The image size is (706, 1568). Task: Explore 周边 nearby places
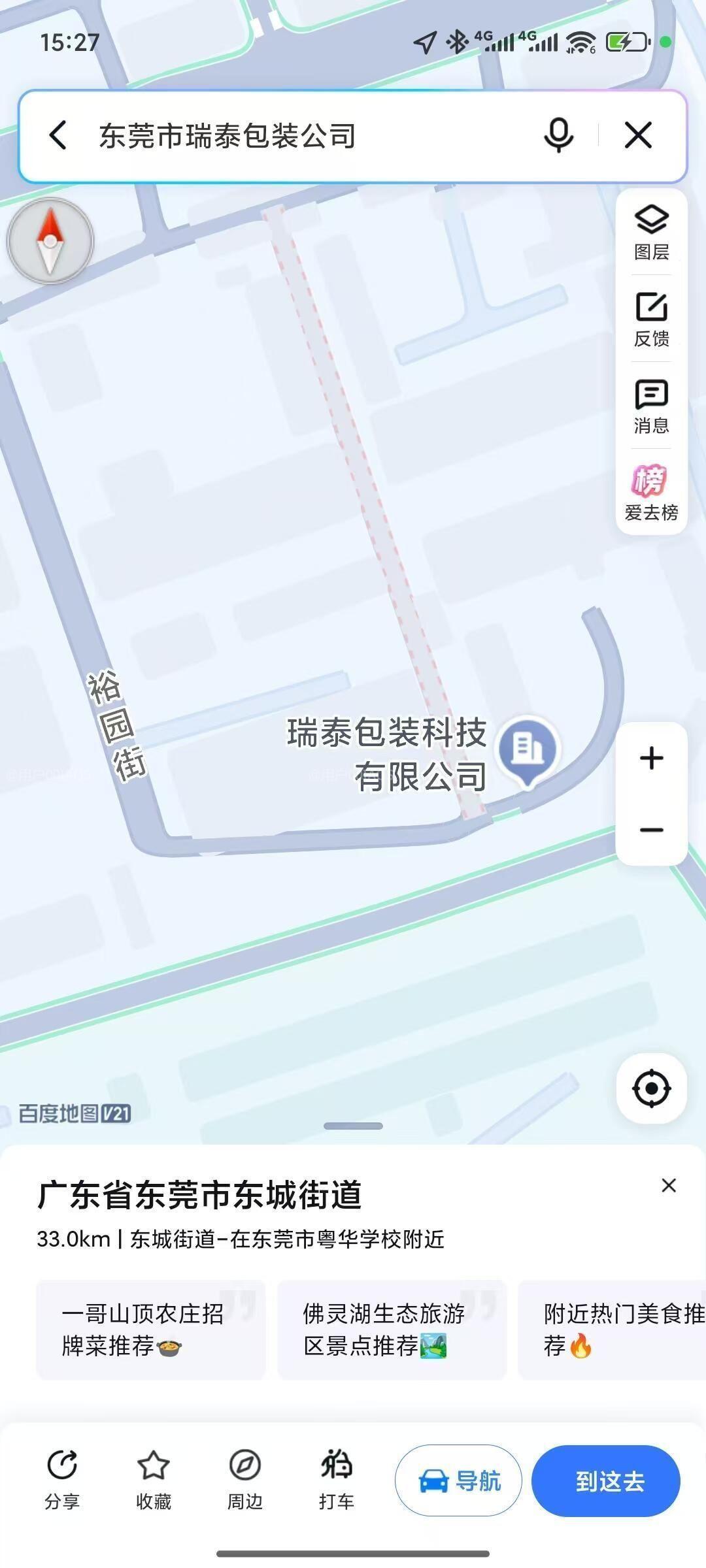click(245, 1480)
